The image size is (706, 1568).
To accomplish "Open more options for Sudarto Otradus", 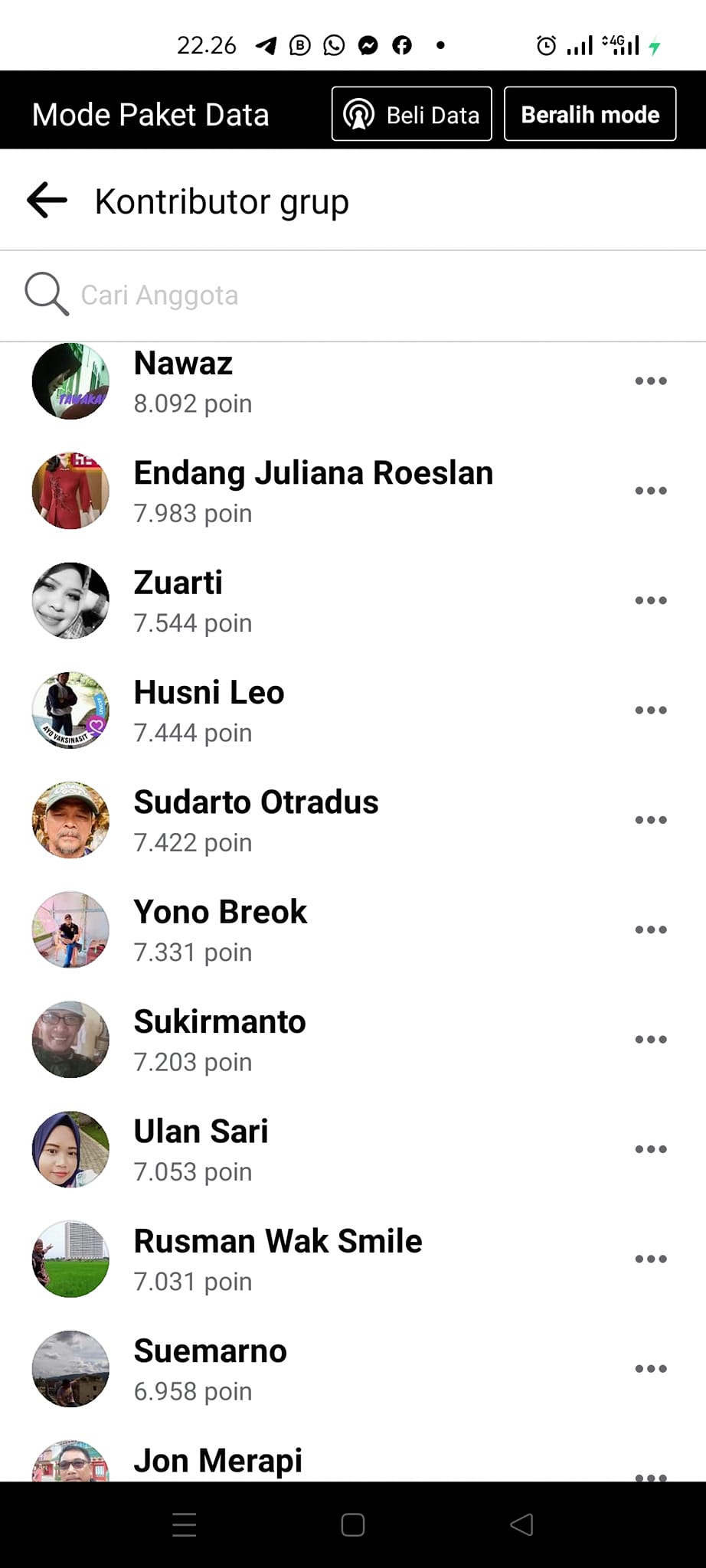I will click(x=651, y=820).
